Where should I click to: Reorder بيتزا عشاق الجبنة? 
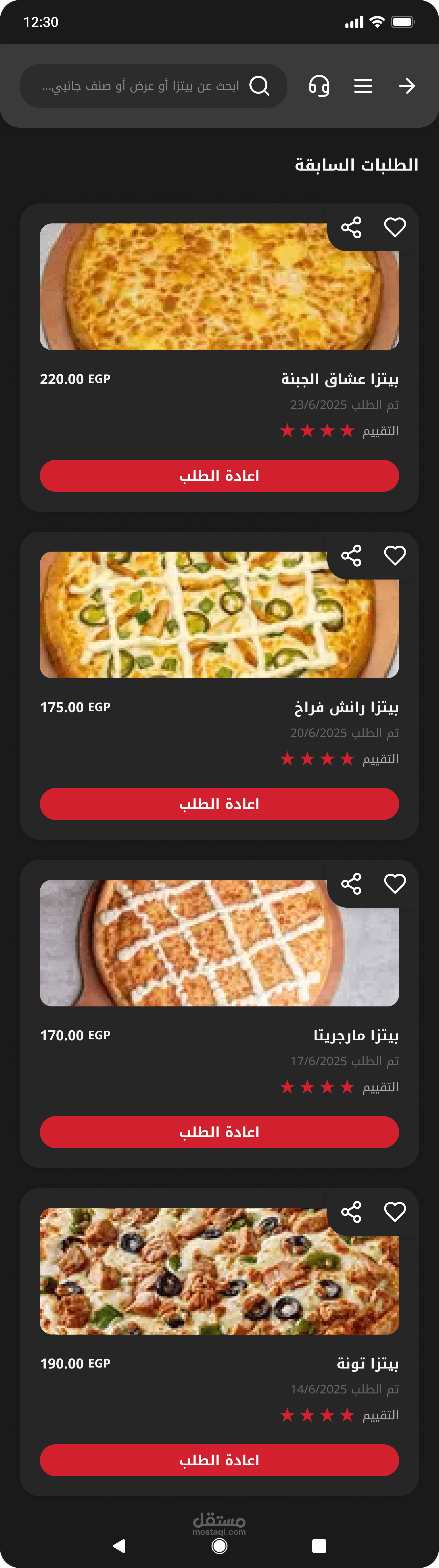(x=219, y=475)
